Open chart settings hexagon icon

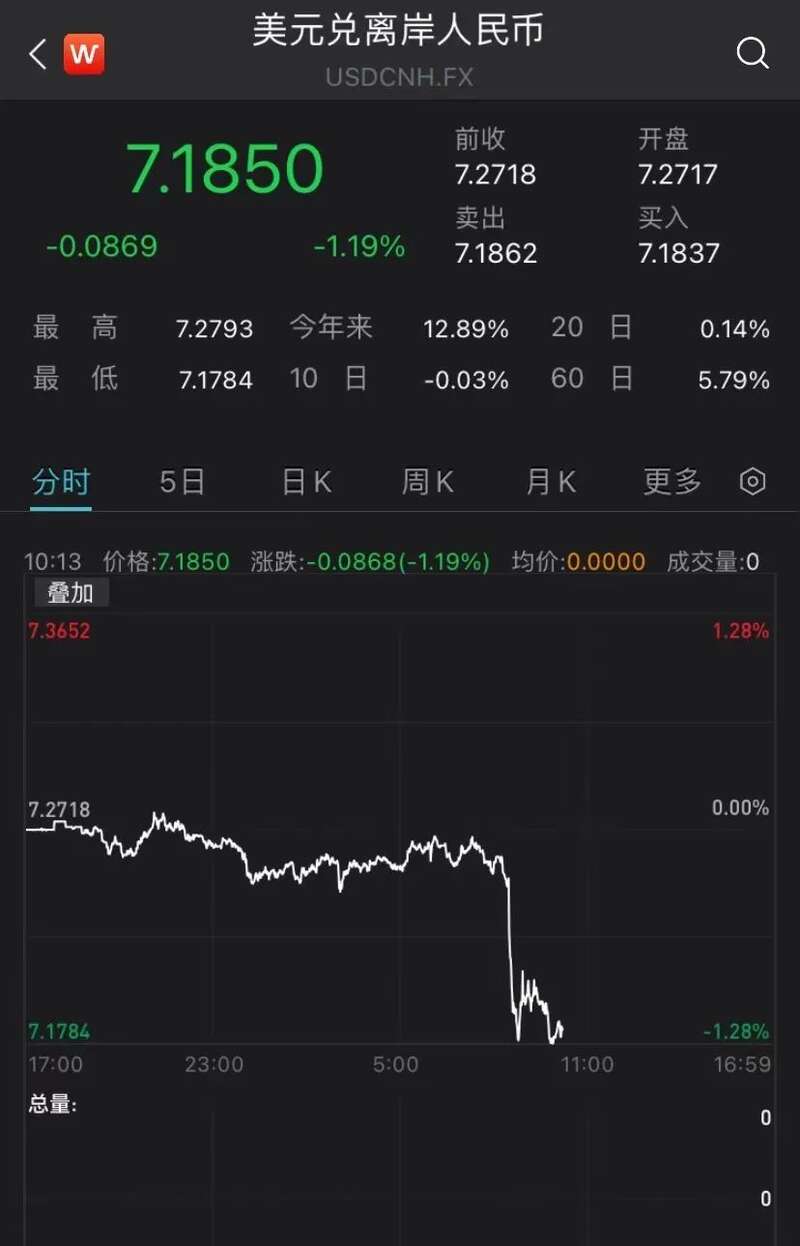point(752,482)
